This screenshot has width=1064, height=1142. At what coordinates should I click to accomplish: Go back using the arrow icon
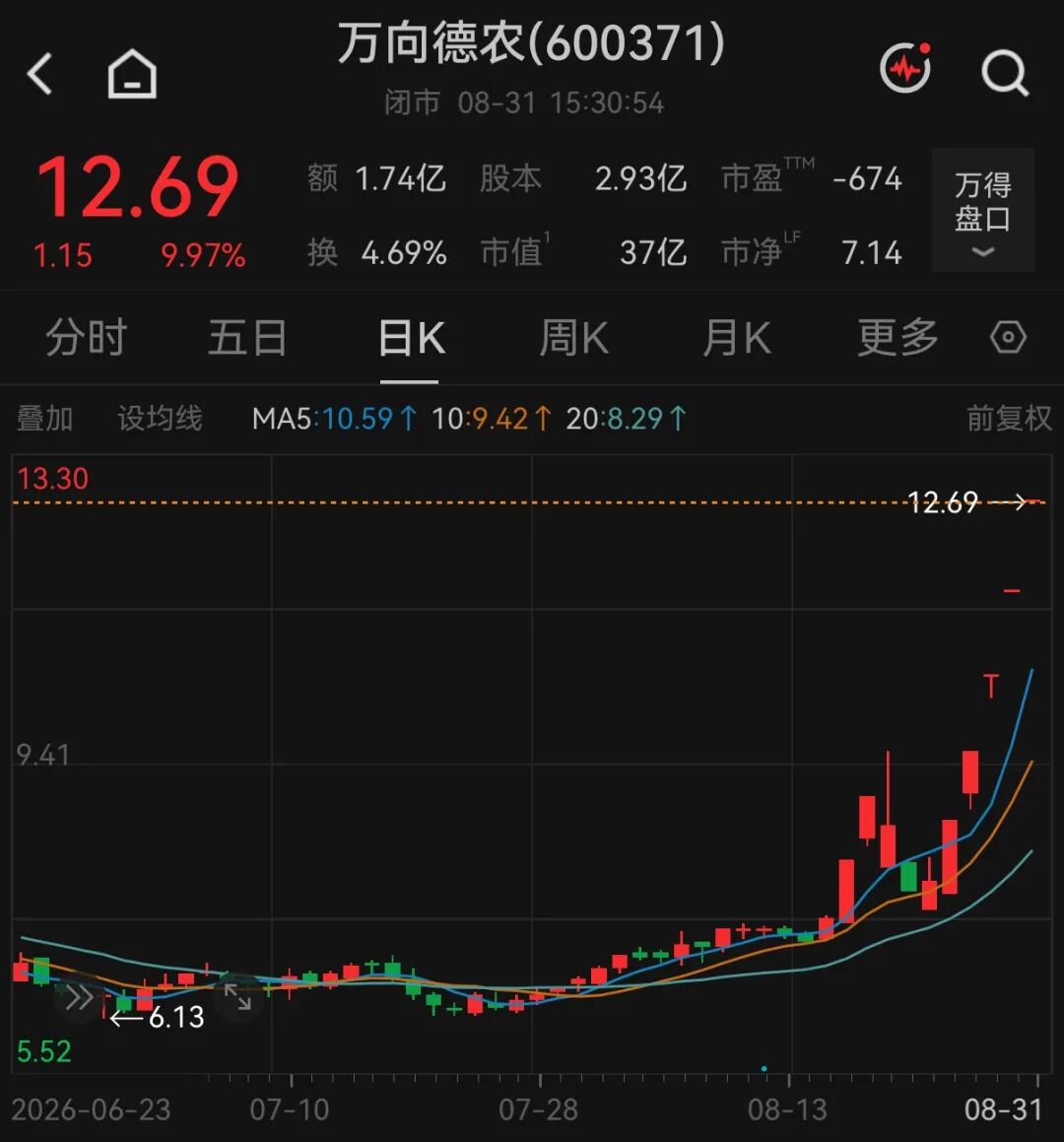pos(40,74)
